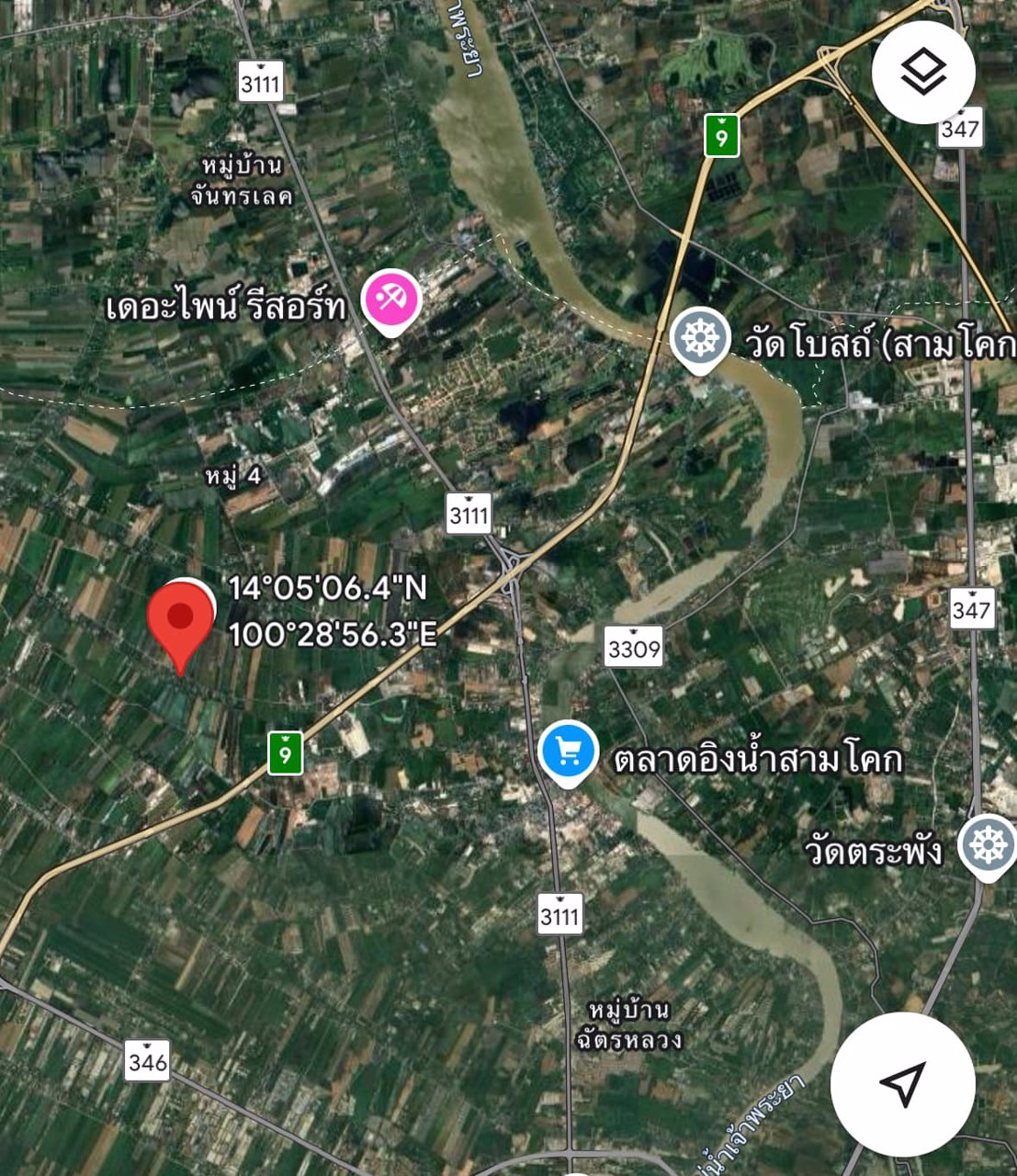The image size is (1017, 1176).
Task: Select the upper route 3111 shield
Action: click(x=261, y=81)
